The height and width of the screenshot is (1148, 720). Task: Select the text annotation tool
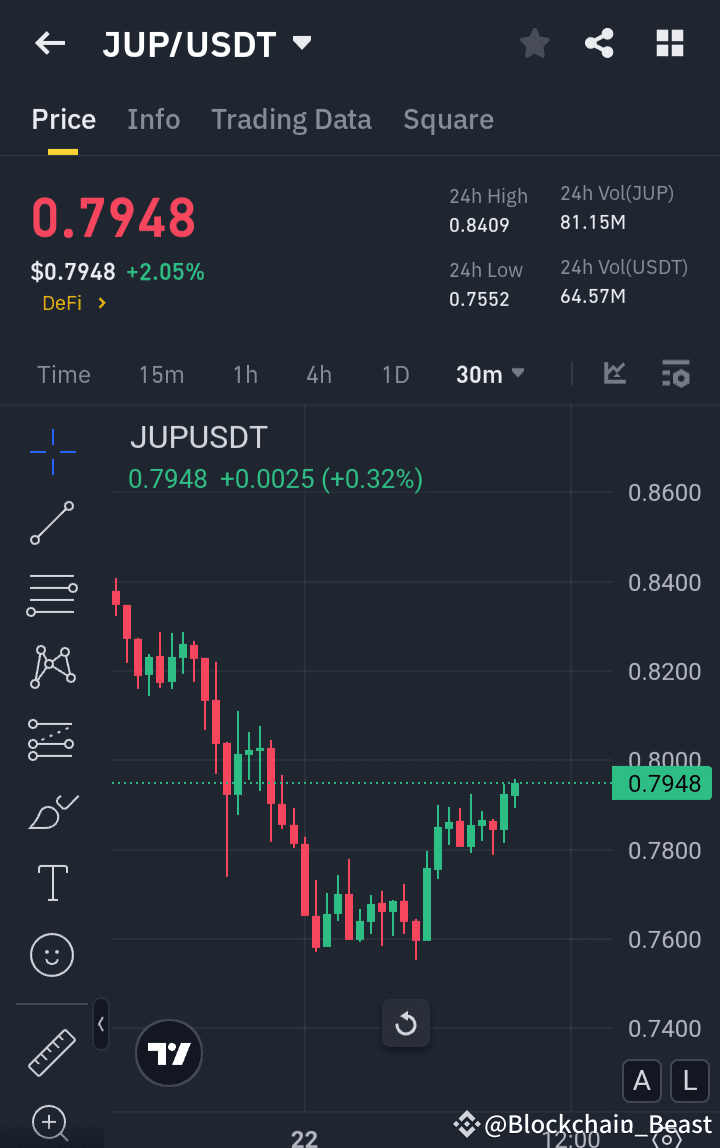(51, 882)
